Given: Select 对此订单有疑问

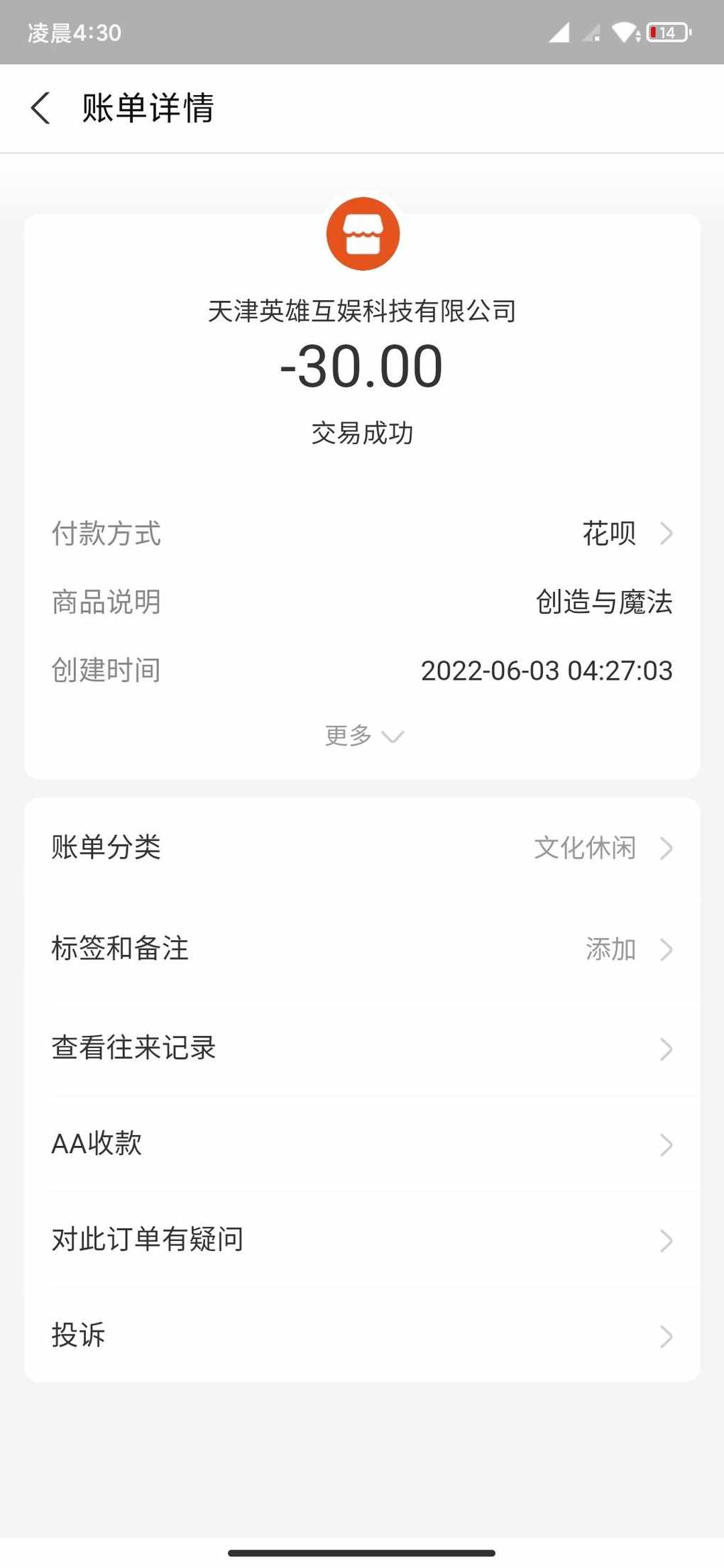Looking at the screenshot, I should pyautogui.click(x=362, y=1240).
